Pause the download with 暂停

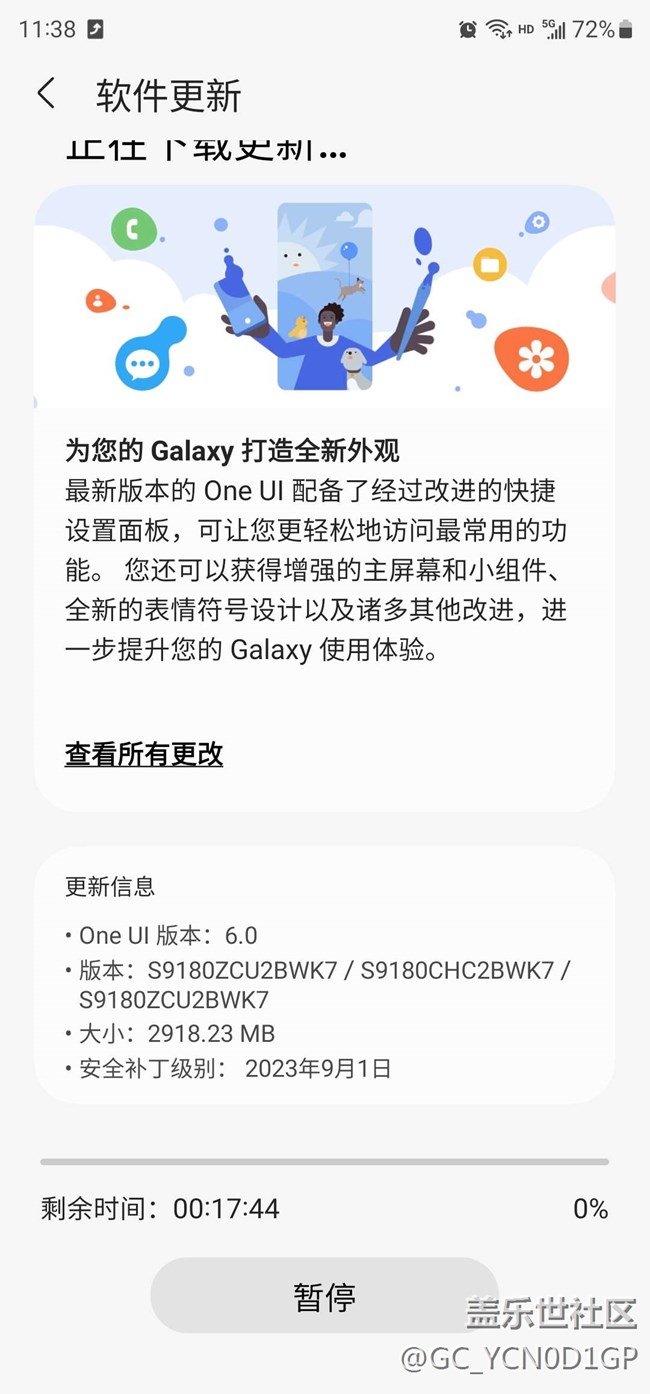pyautogui.click(x=324, y=1296)
